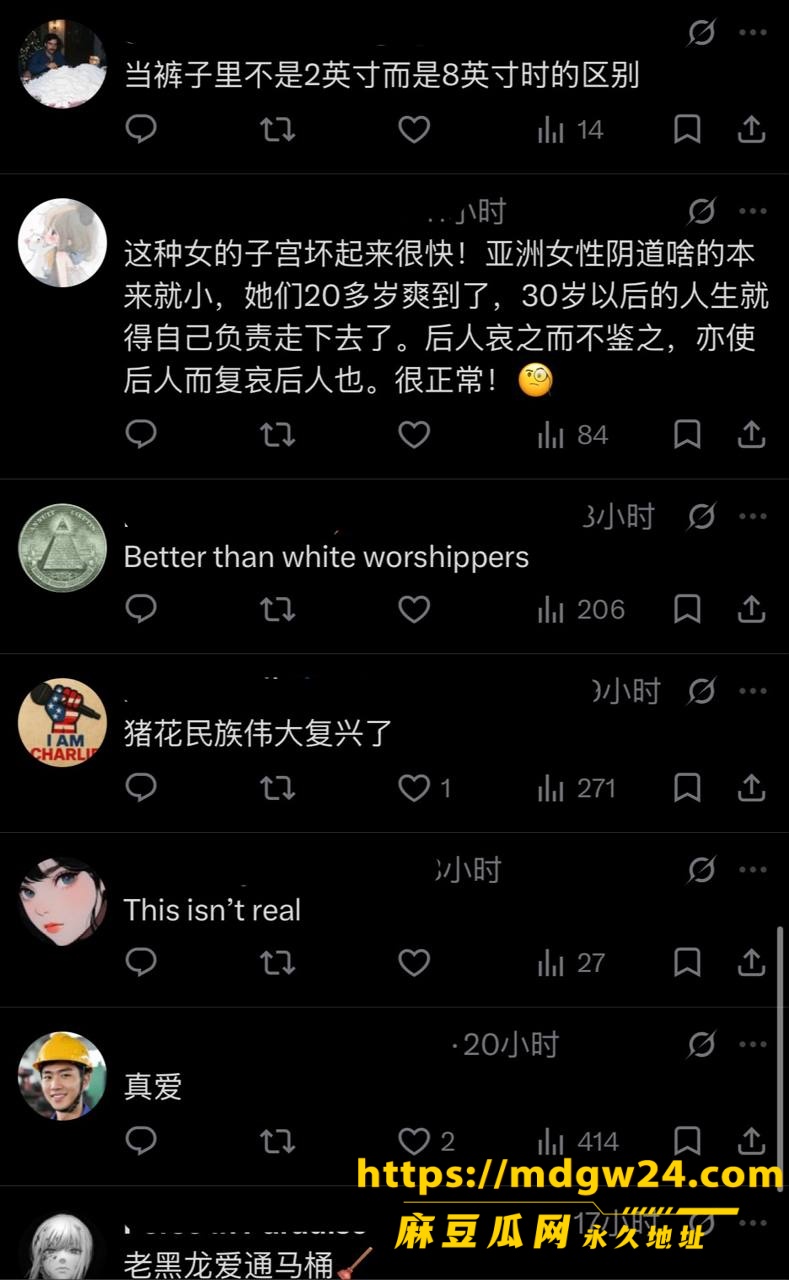The height and width of the screenshot is (1280, 789).
Task: Like the "This isn't real" reply
Action: [414, 963]
